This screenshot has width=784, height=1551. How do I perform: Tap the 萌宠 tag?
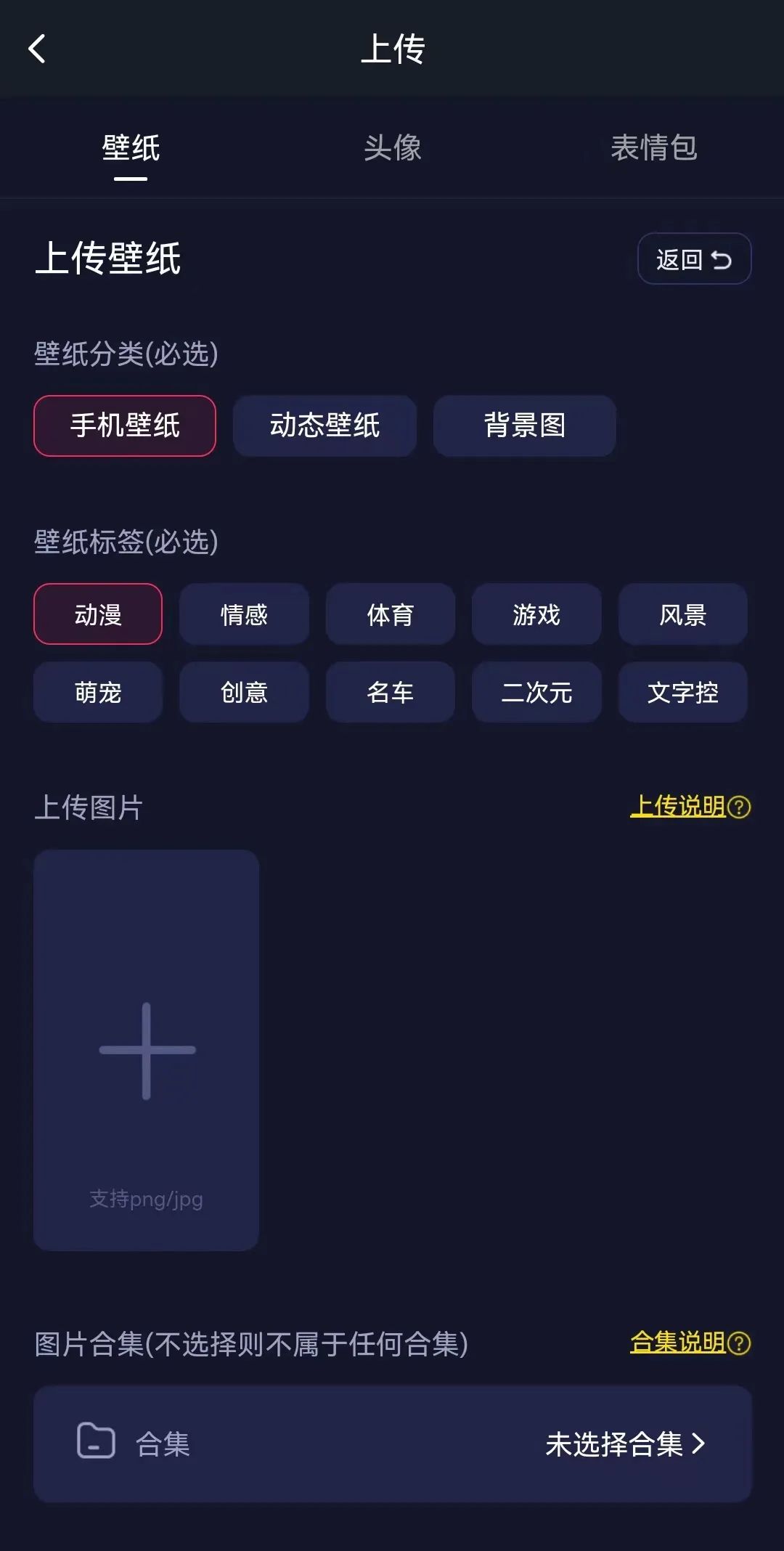pos(98,693)
